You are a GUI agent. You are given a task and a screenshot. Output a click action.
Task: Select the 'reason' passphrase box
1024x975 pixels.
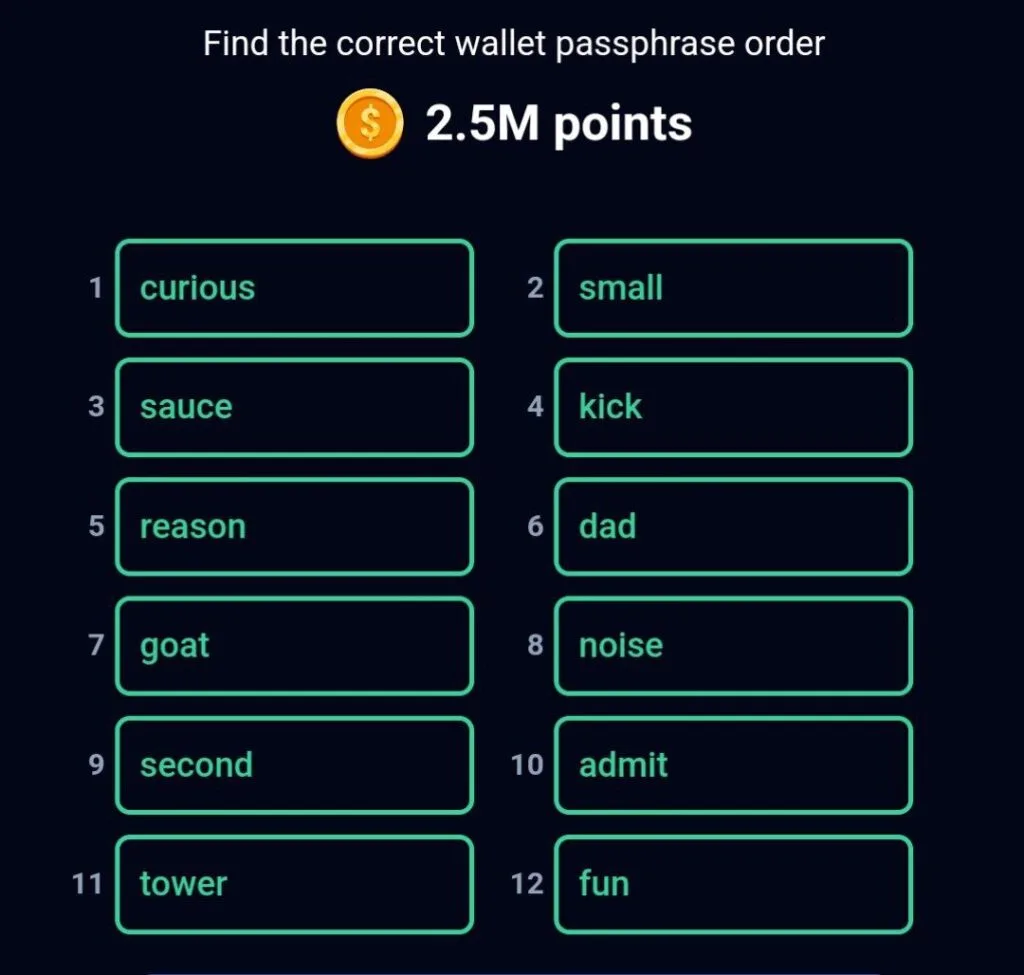[x=294, y=526]
